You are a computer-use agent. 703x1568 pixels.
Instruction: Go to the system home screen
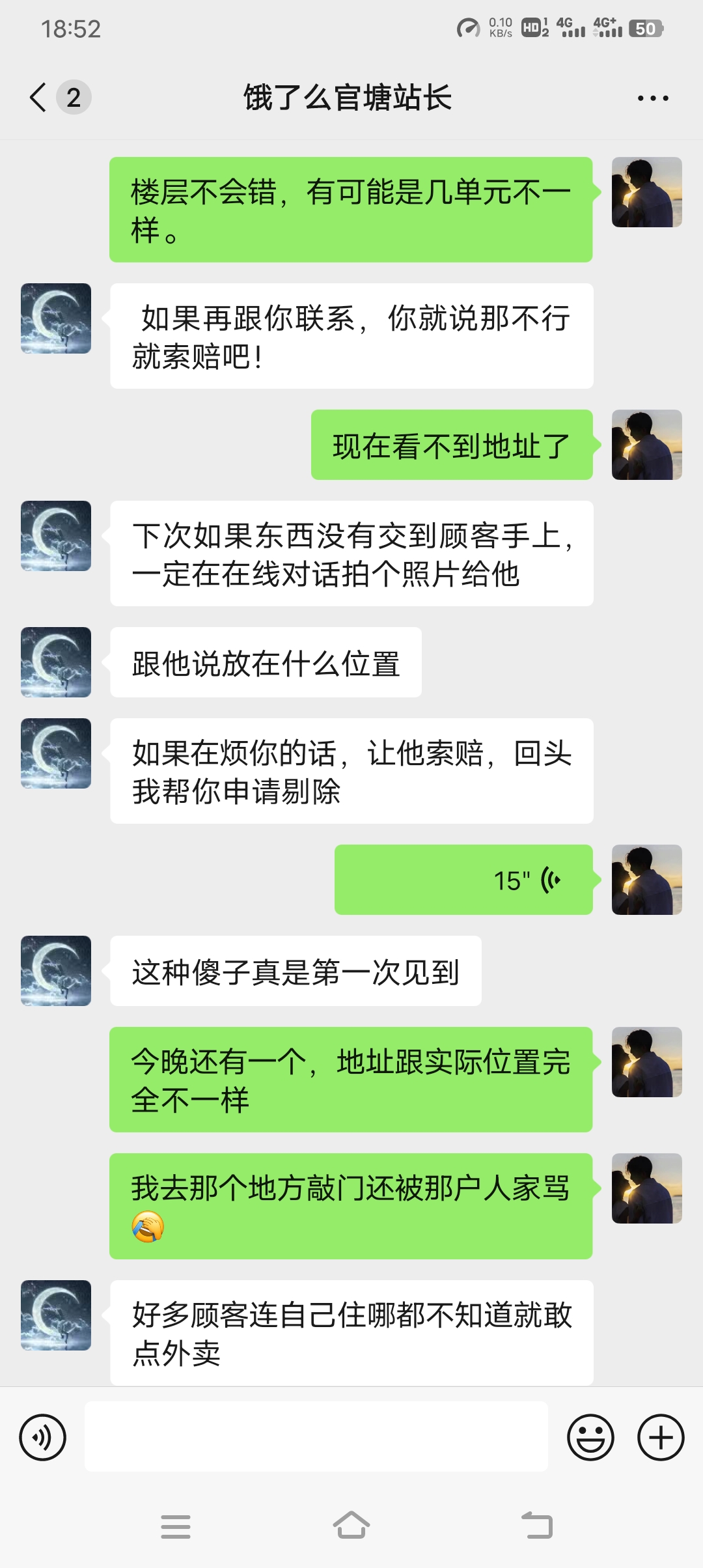(x=351, y=1526)
